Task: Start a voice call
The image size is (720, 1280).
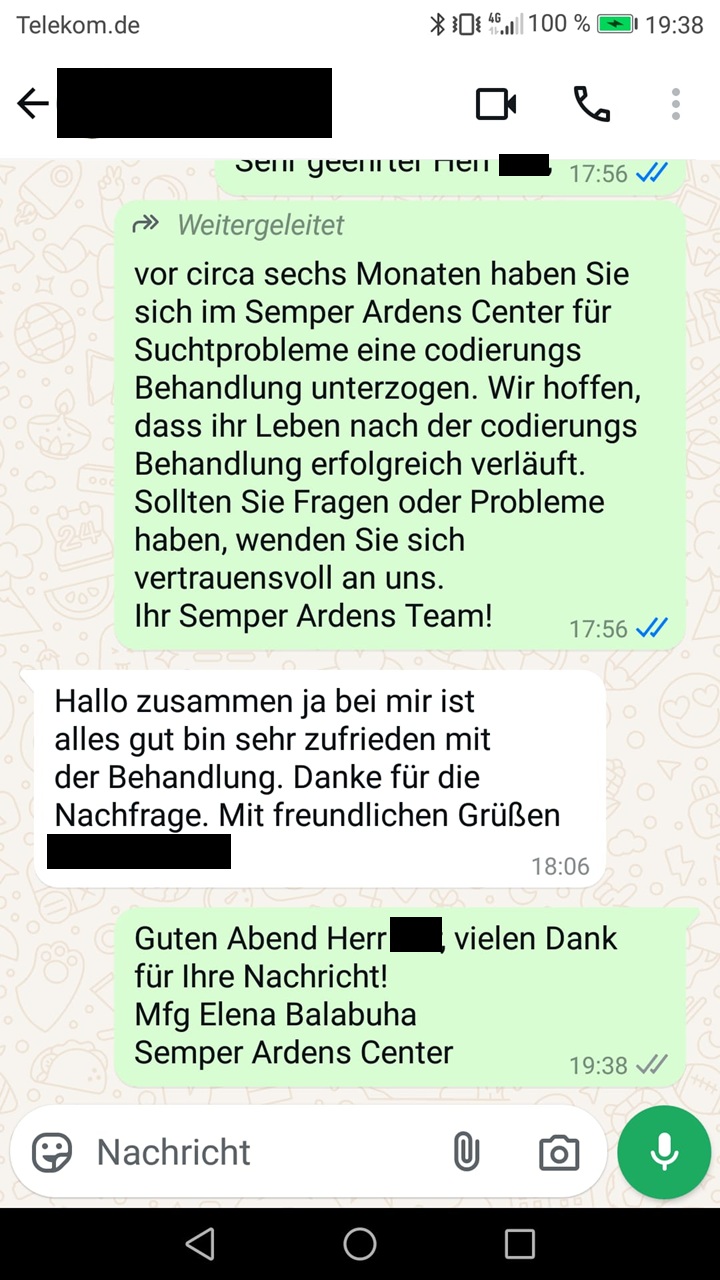Action: click(x=591, y=104)
